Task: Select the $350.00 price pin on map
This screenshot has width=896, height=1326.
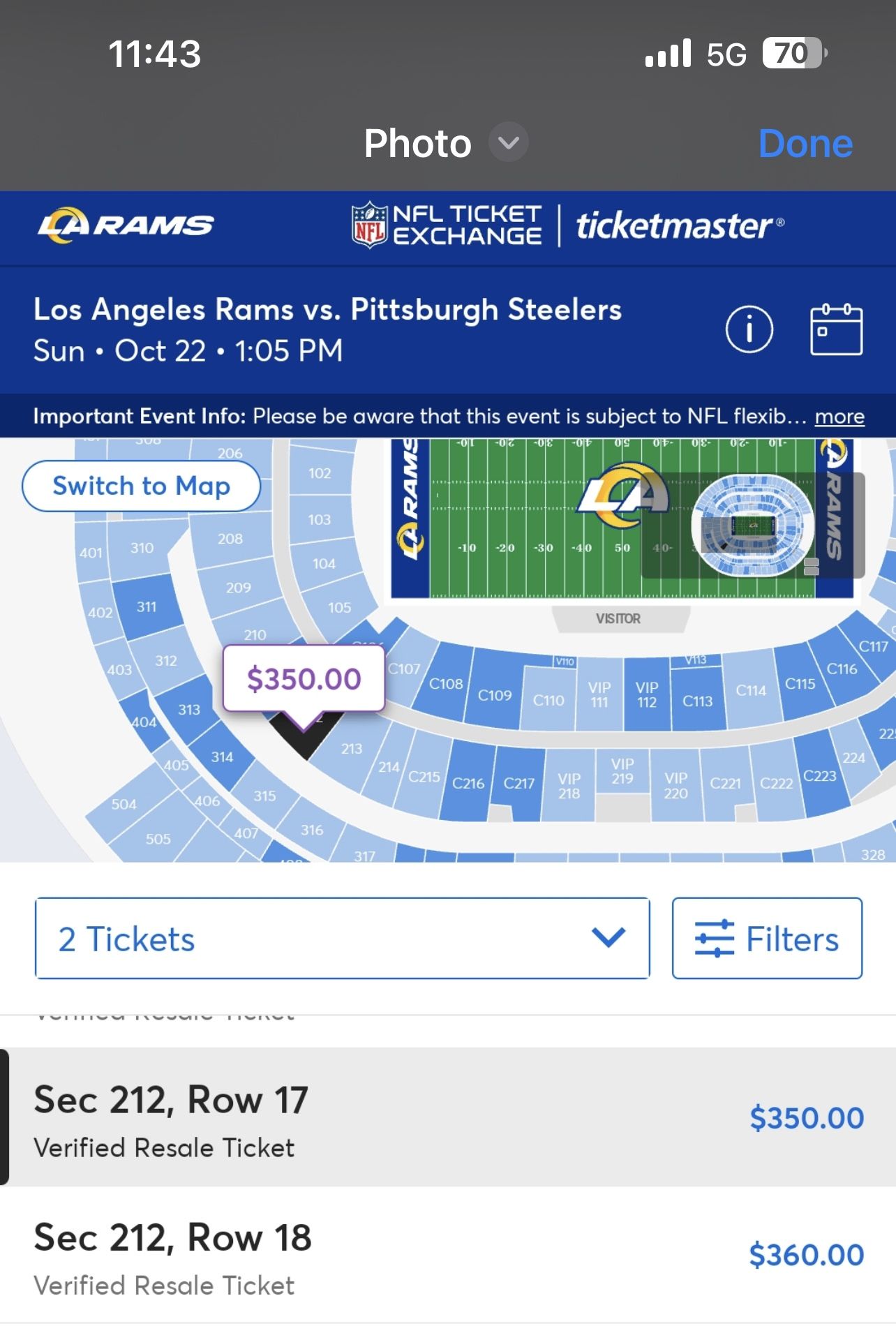Action: tap(304, 678)
